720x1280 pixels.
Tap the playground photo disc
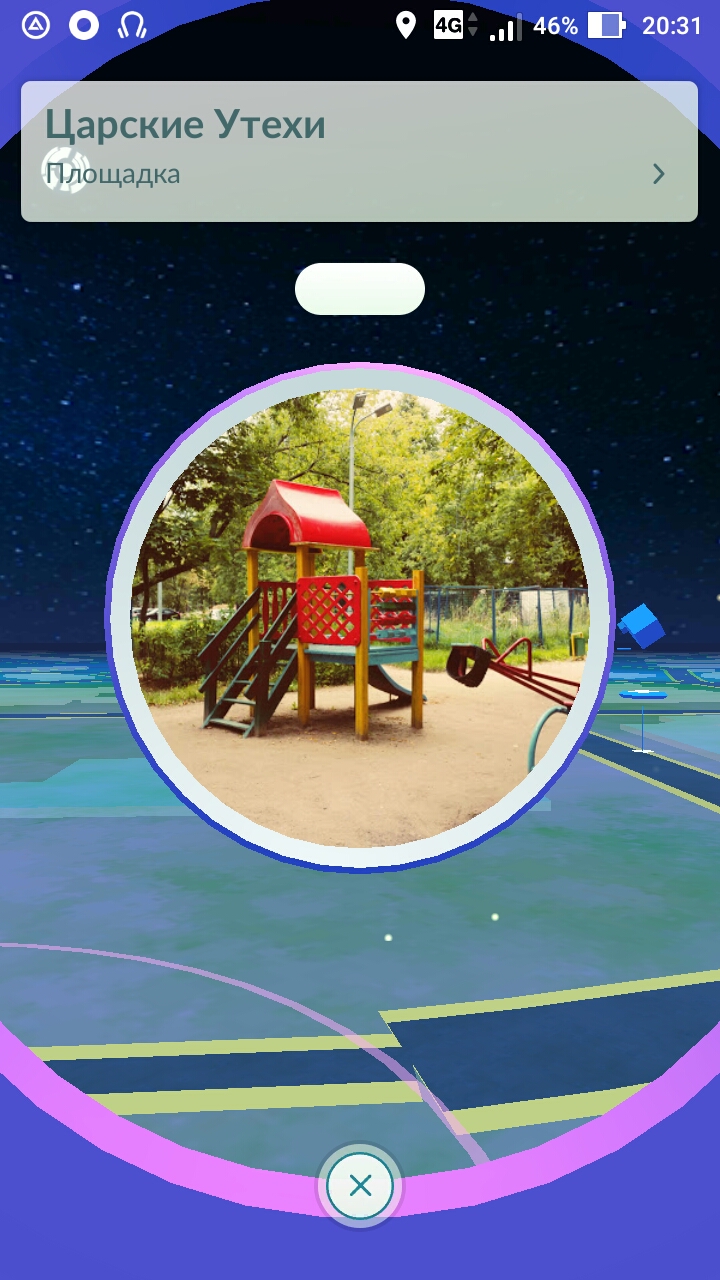click(360, 618)
